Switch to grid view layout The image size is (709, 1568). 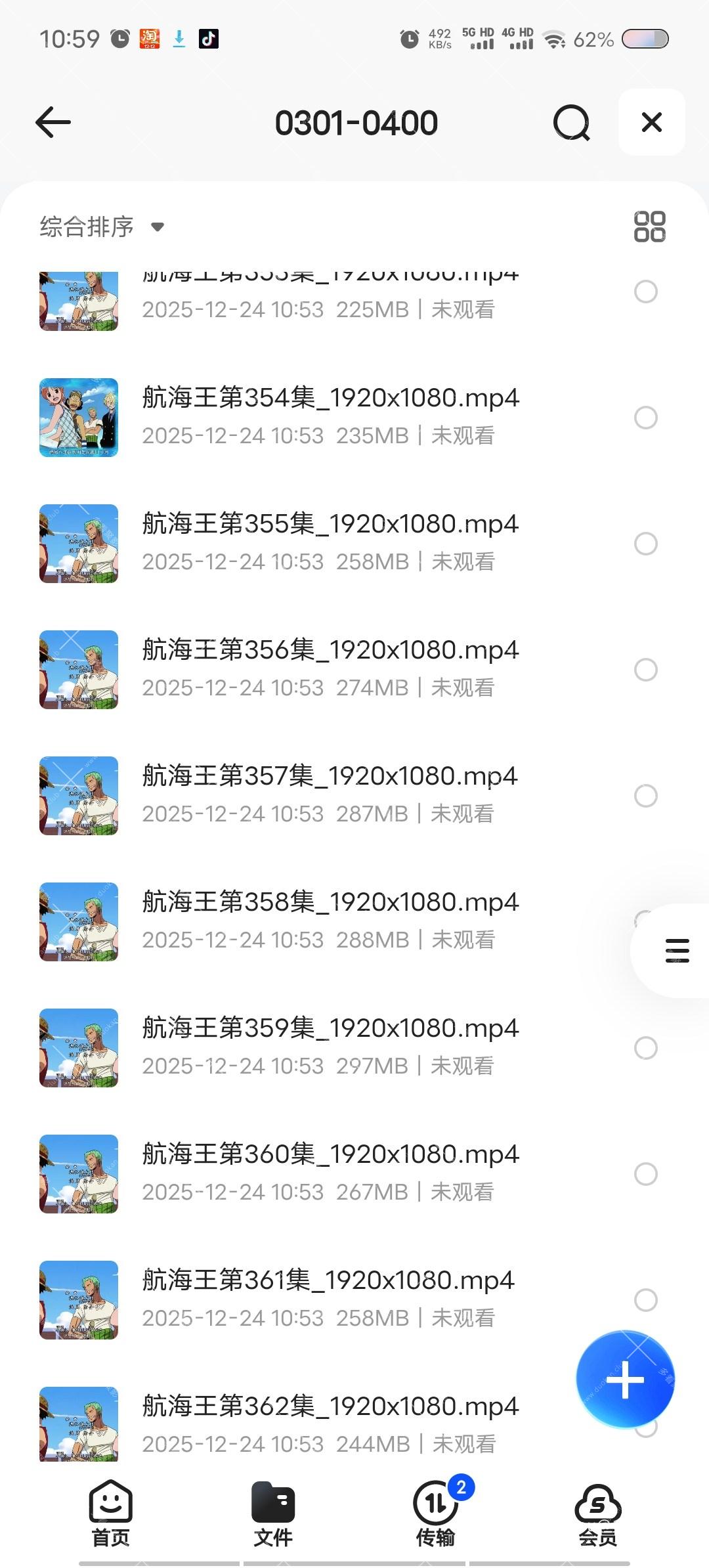(x=649, y=227)
